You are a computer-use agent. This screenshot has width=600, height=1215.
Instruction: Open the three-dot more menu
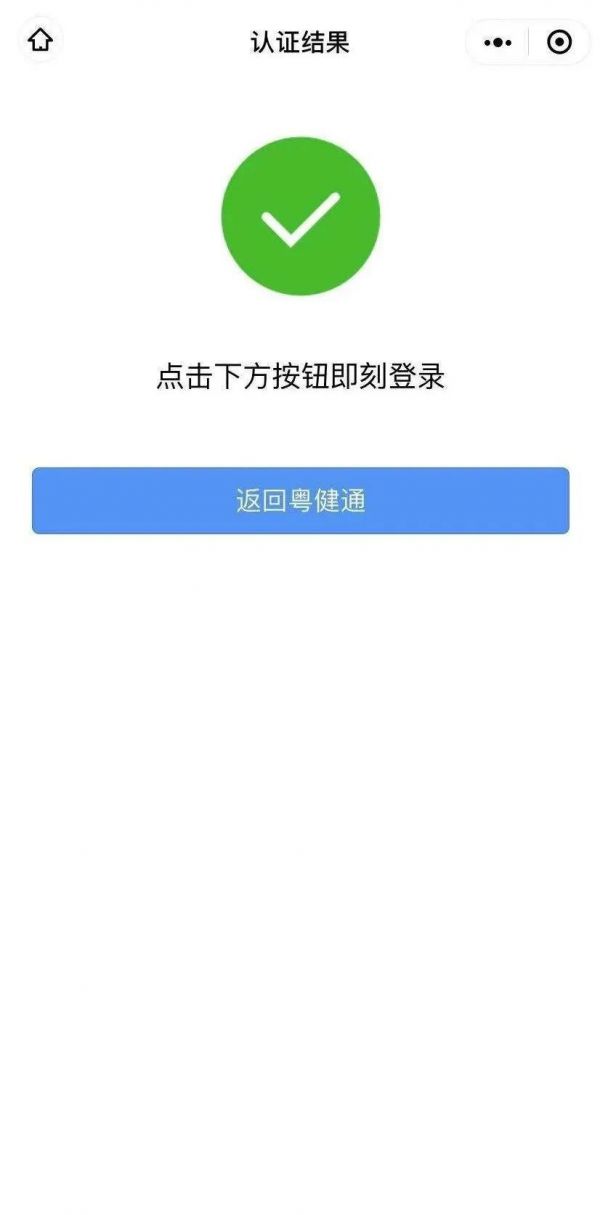pos(498,42)
